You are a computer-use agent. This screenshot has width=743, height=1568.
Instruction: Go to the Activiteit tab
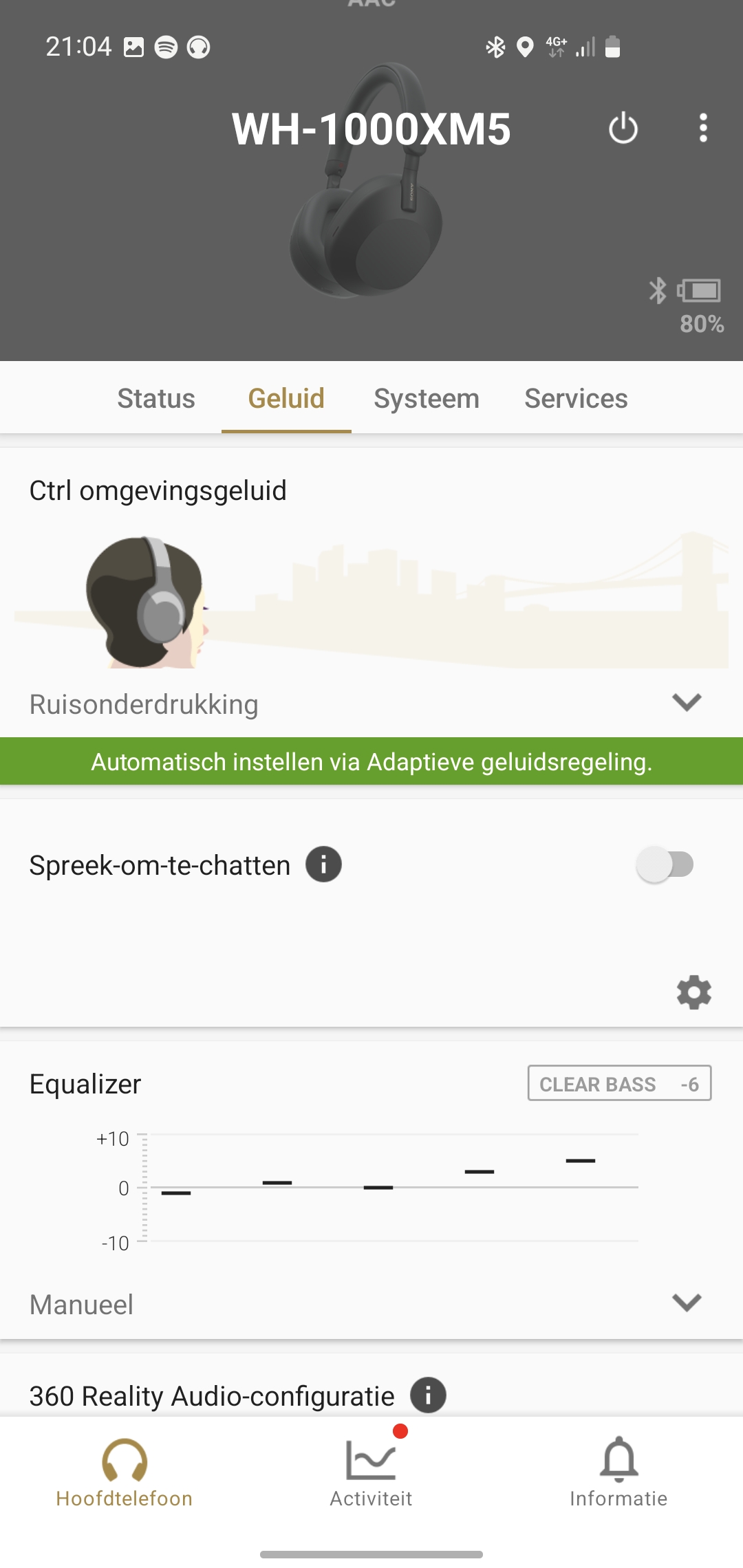click(371, 1472)
